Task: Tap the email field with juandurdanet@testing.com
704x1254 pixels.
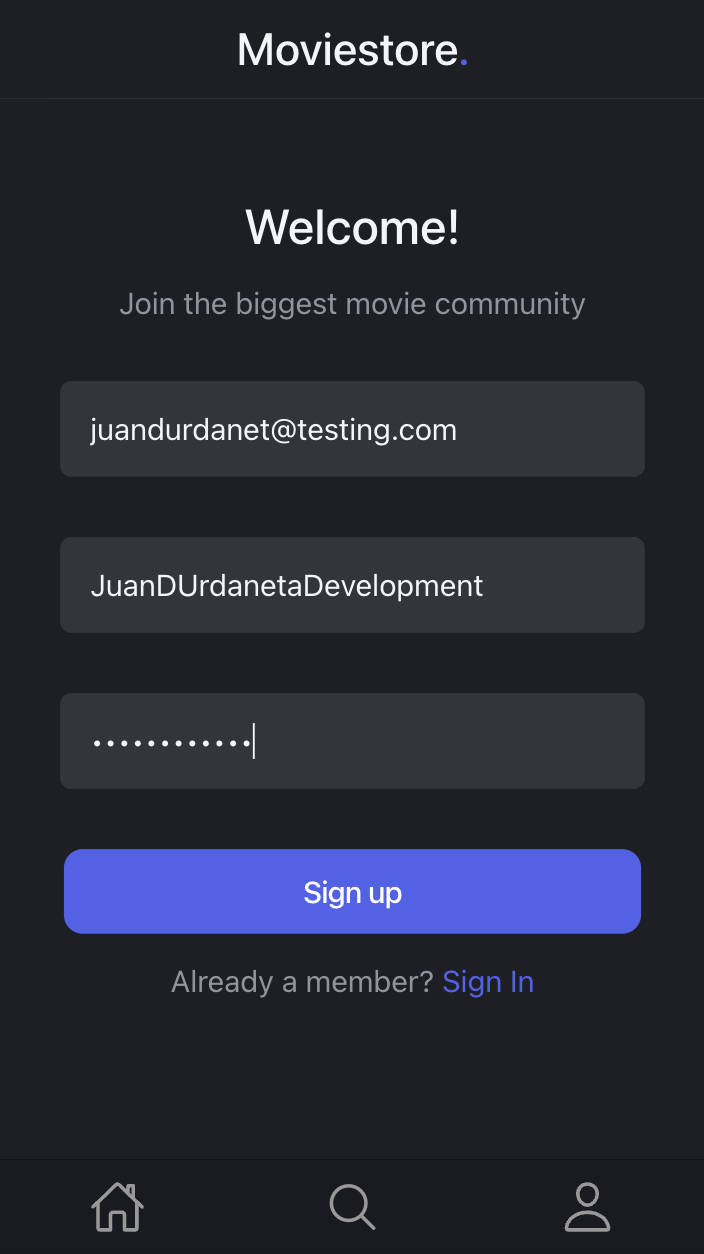Action: pyautogui.click(x=352, y=429)
